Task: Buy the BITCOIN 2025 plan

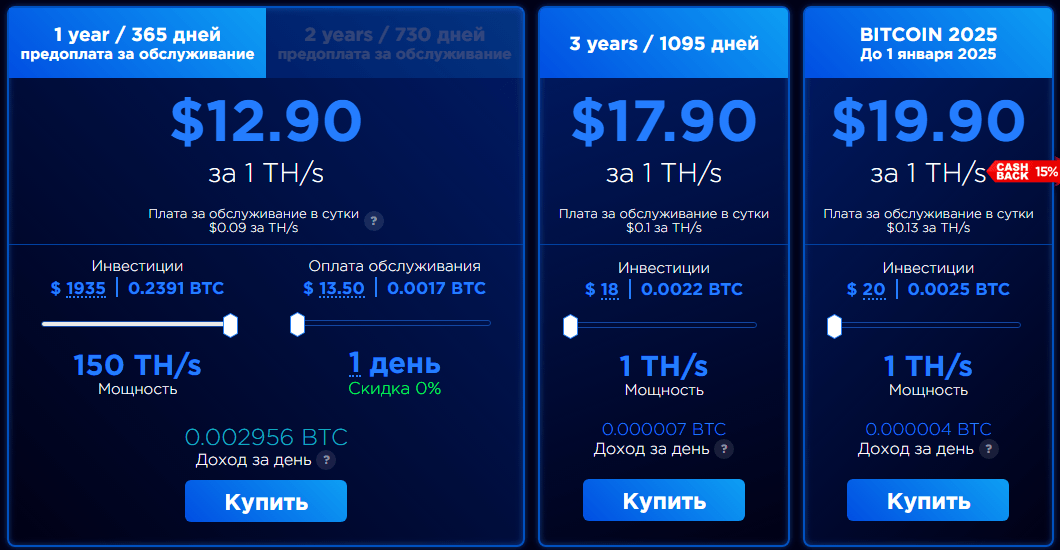Action: [928, 500]
